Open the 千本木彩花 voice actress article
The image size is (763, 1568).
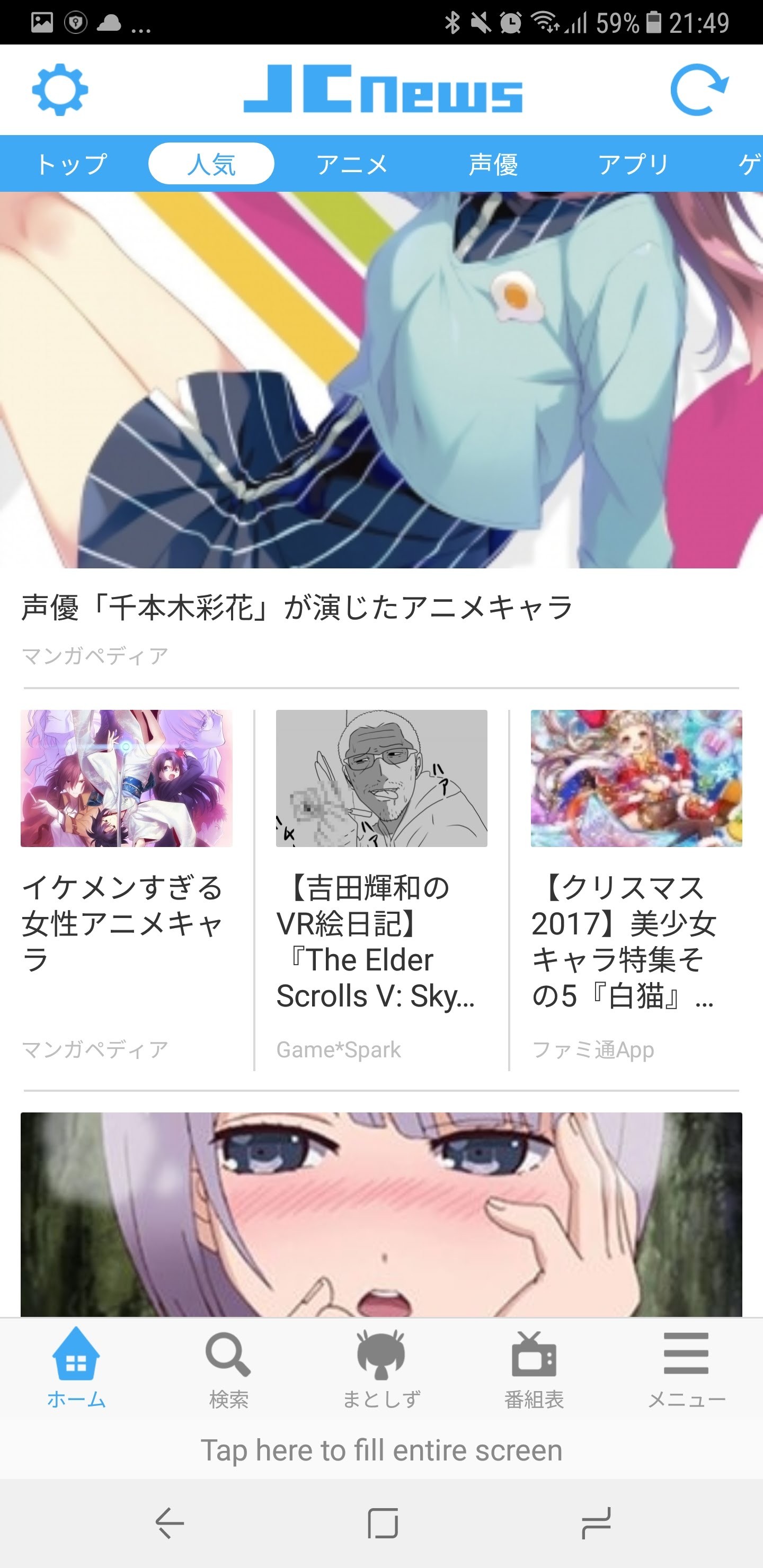click(297, 608)
